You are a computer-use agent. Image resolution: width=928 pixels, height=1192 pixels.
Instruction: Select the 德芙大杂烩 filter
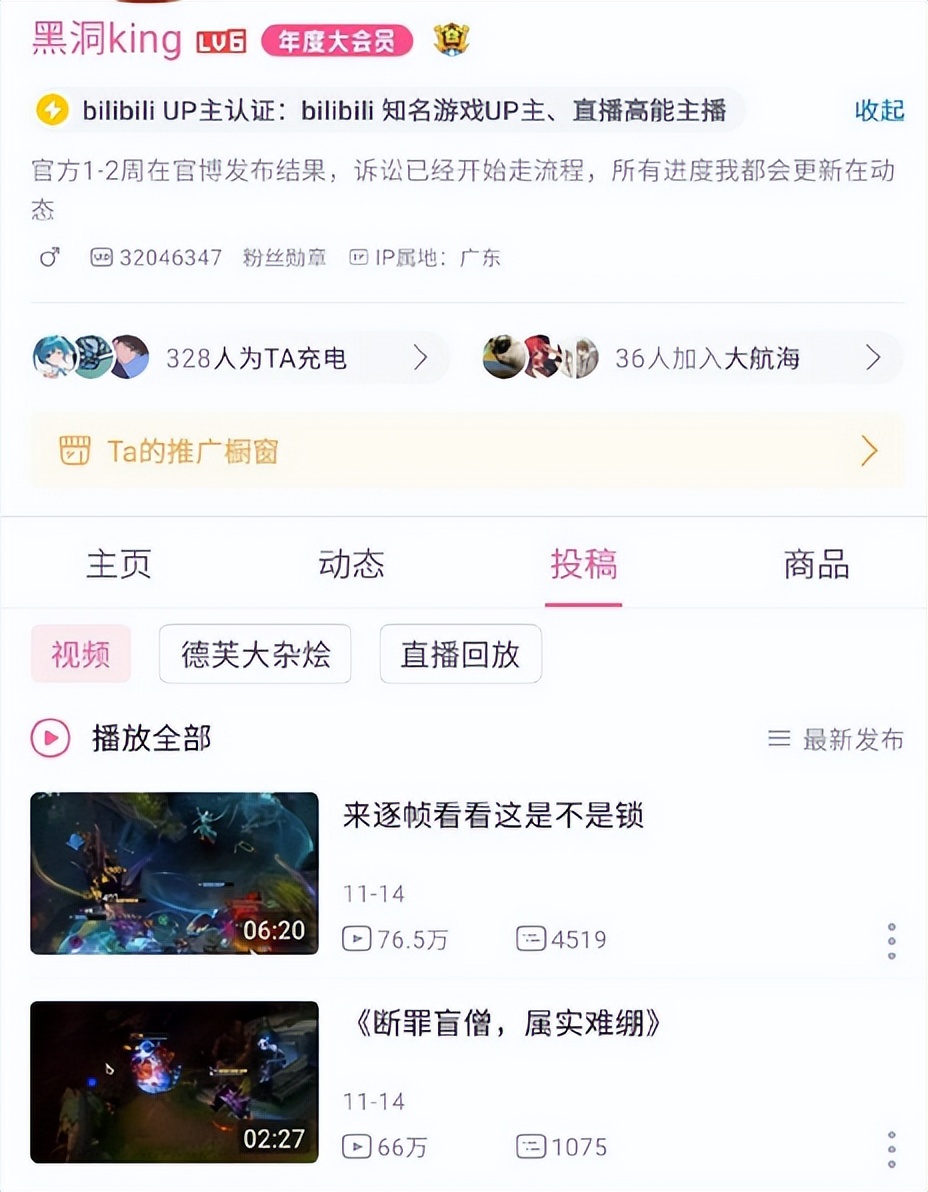254,654
